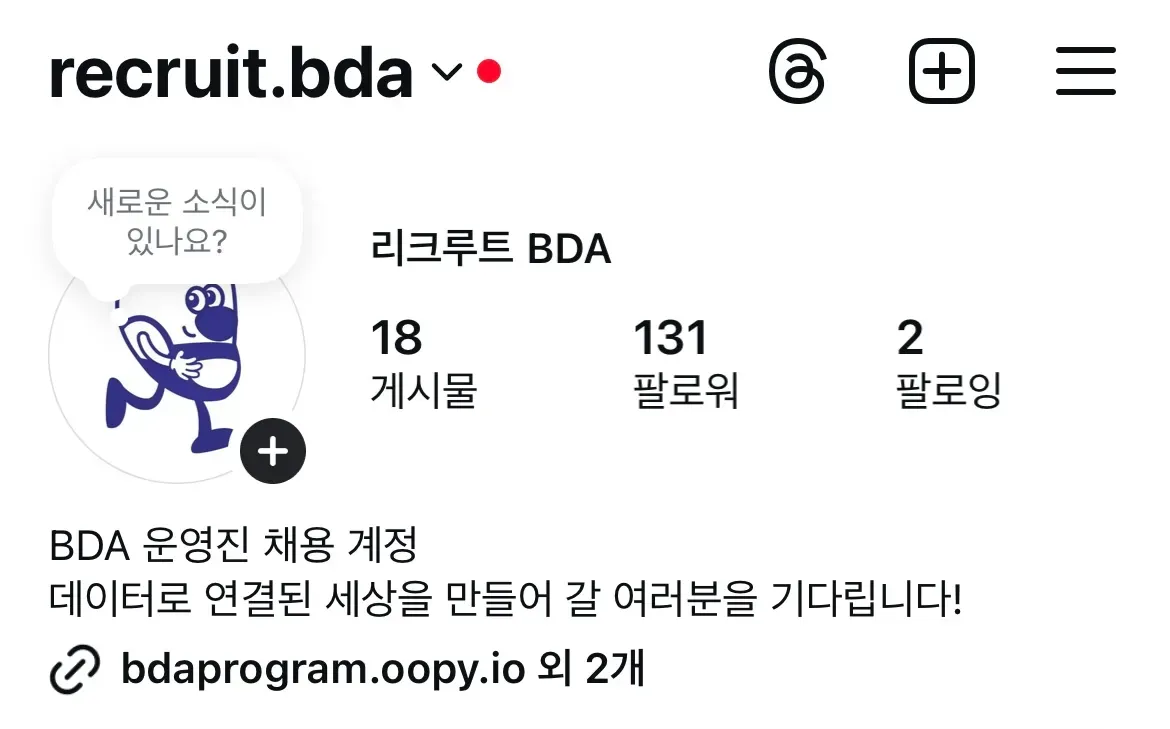Add a story via profile photo plus
The height and width of the screenshot is (729, 1170).
[x=272, y=452]
